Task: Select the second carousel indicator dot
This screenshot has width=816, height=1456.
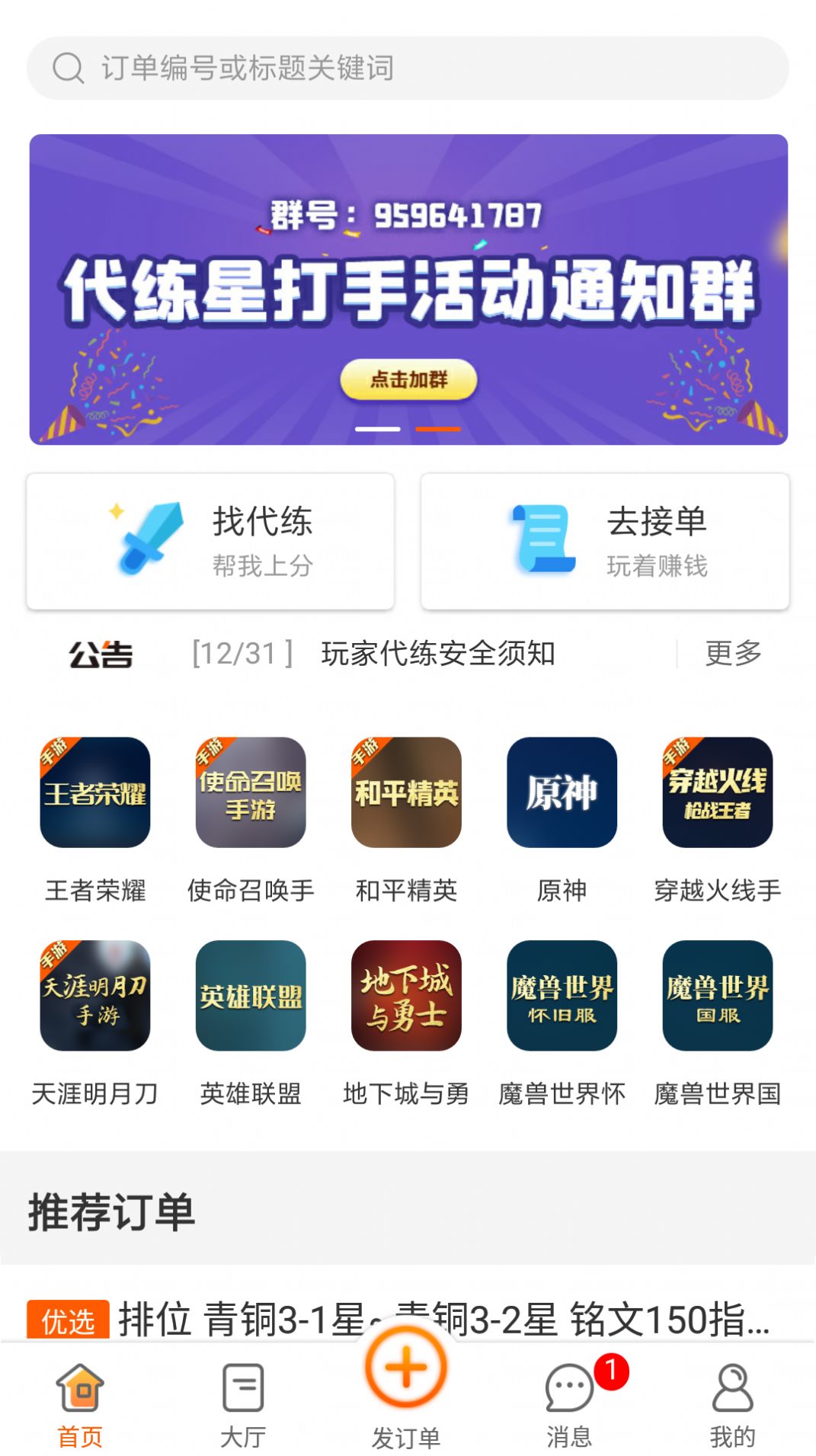Action: coord(438,429)
